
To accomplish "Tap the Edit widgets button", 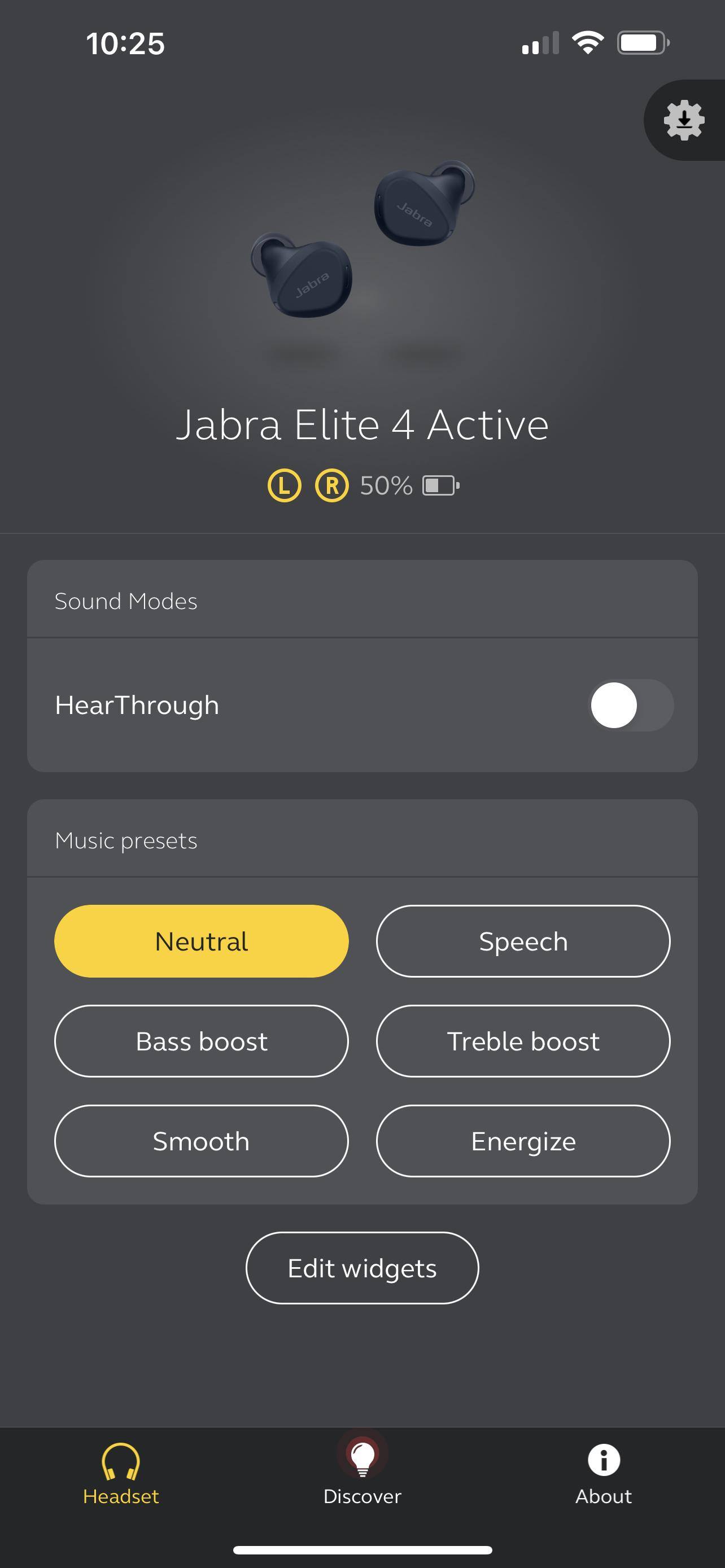I will click(362, 1268).
